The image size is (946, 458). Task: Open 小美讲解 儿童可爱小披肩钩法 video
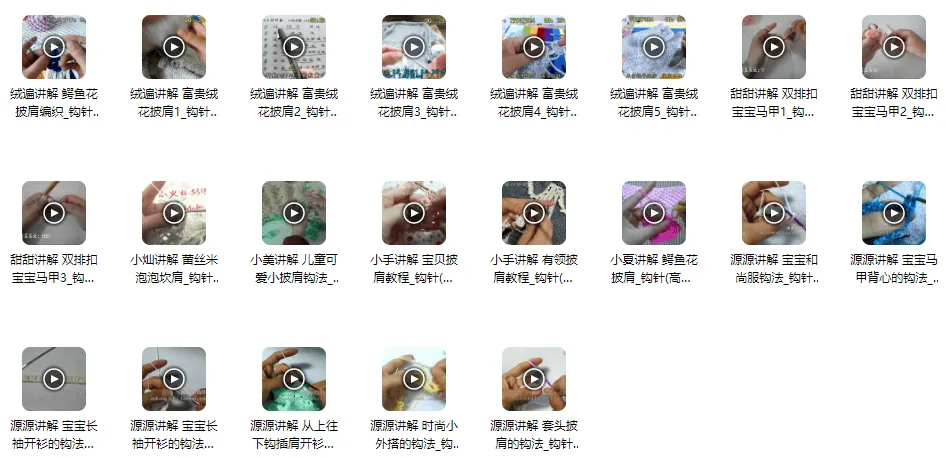[x=294, y=213]
